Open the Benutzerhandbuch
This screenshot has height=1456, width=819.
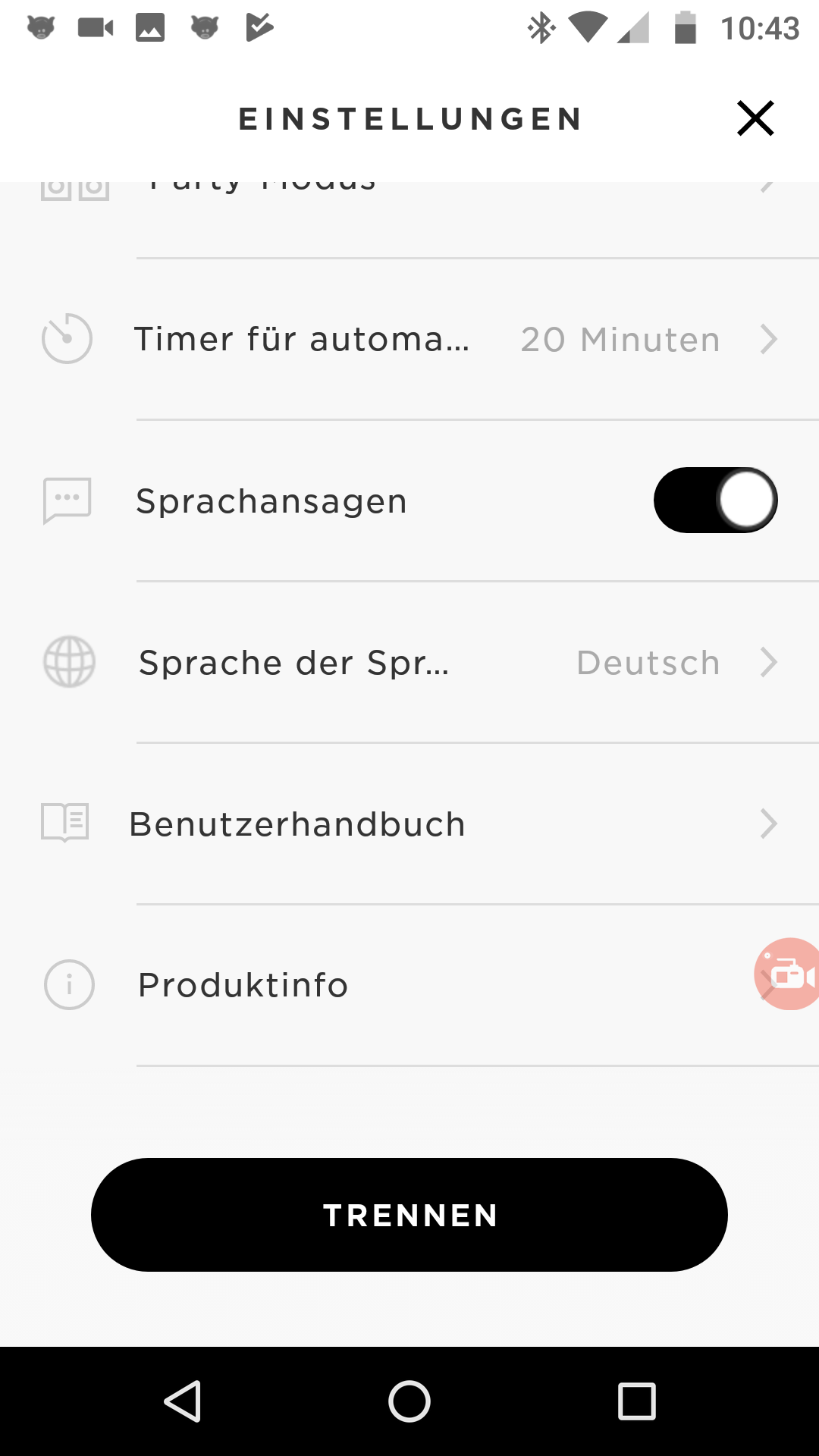pyautogui.click(x=409, y=824)
